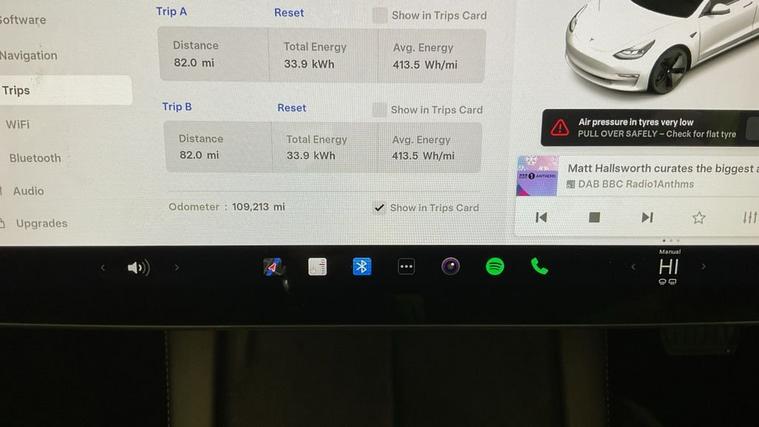Uncheck odometer Show in Trips Card
Viewport: 759px width, 427px height.
pyautogui.click(x=379, y=208)
